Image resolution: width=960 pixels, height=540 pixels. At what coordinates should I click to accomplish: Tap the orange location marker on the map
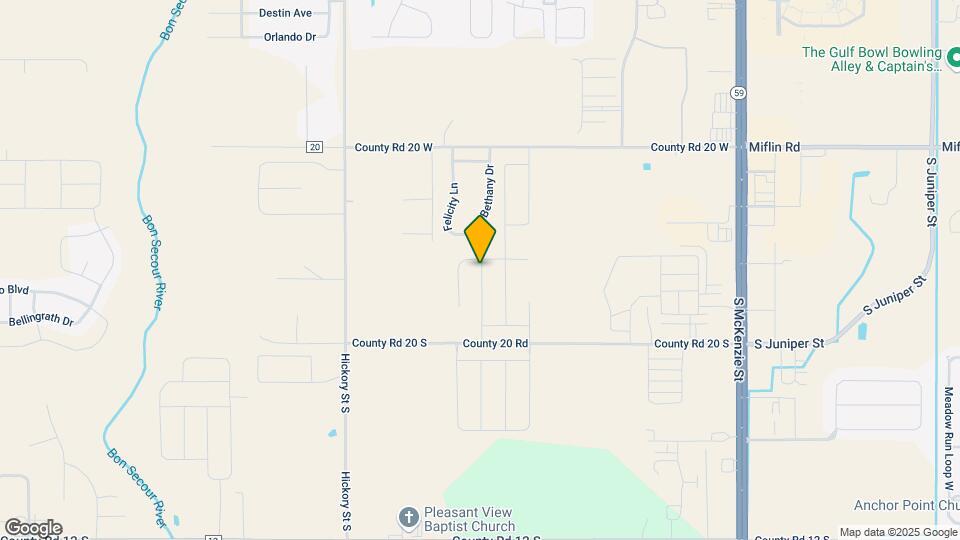481,238
